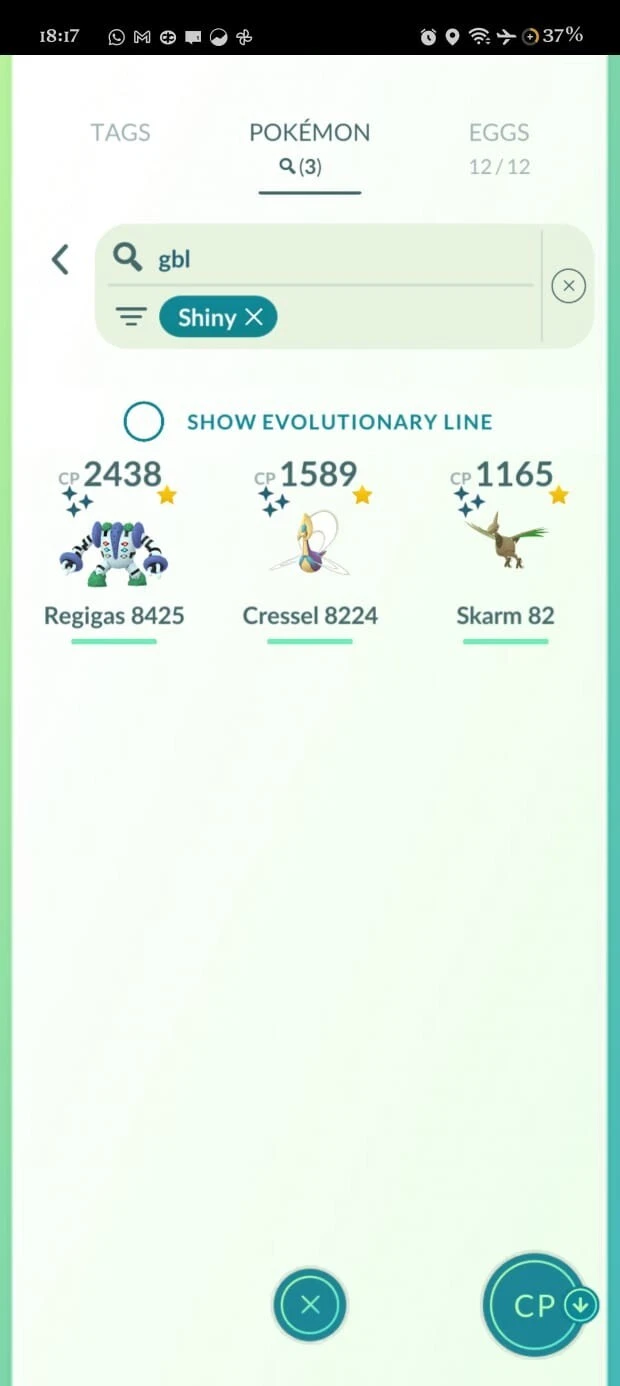Open Skarm 82 with CP 1165

pos(505,548)
